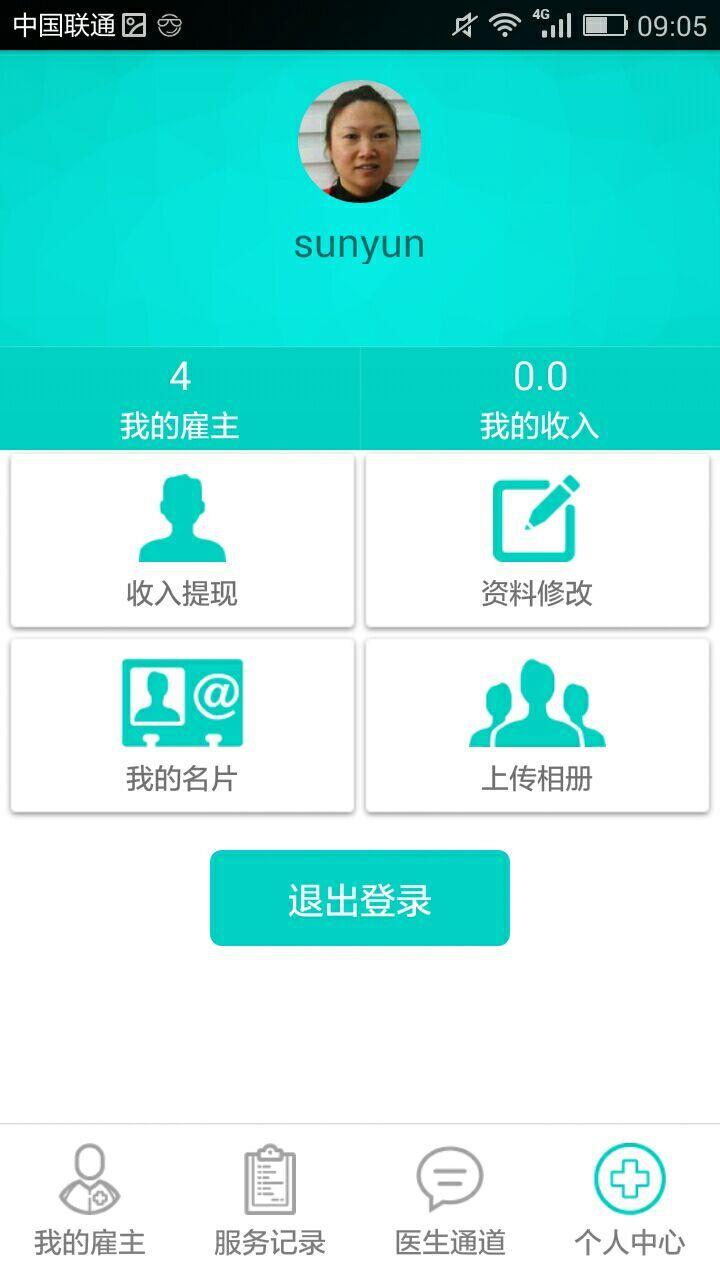The width and height of the screenshot is (720, 1280).
Task: Tap the 退出登录 button
Action: tap(360, 898)
